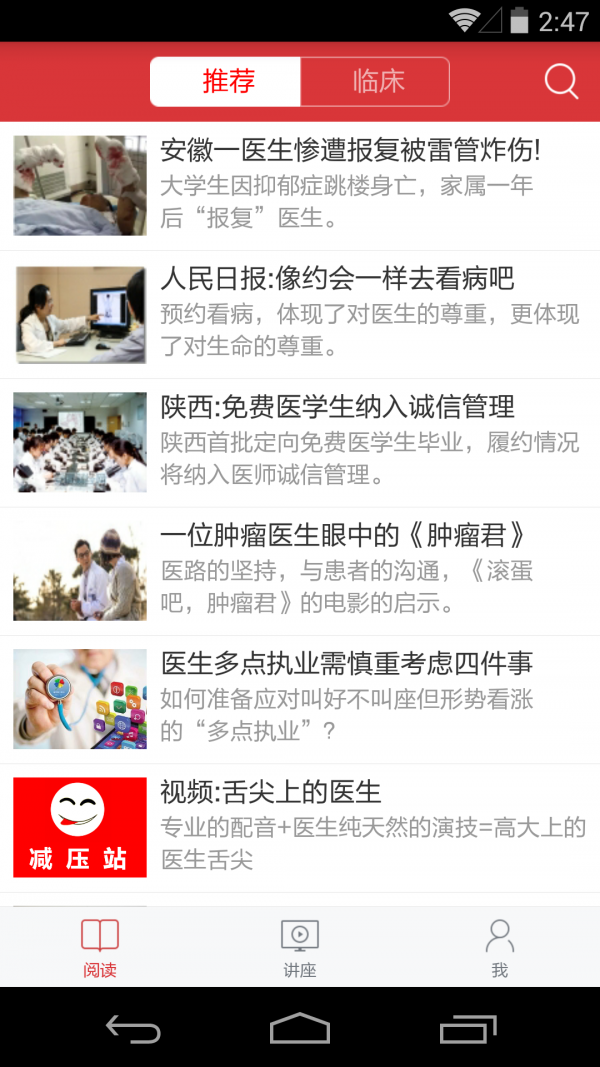
Task: Switch to the 讲座 bottom tab
Action: pos(300,947)
